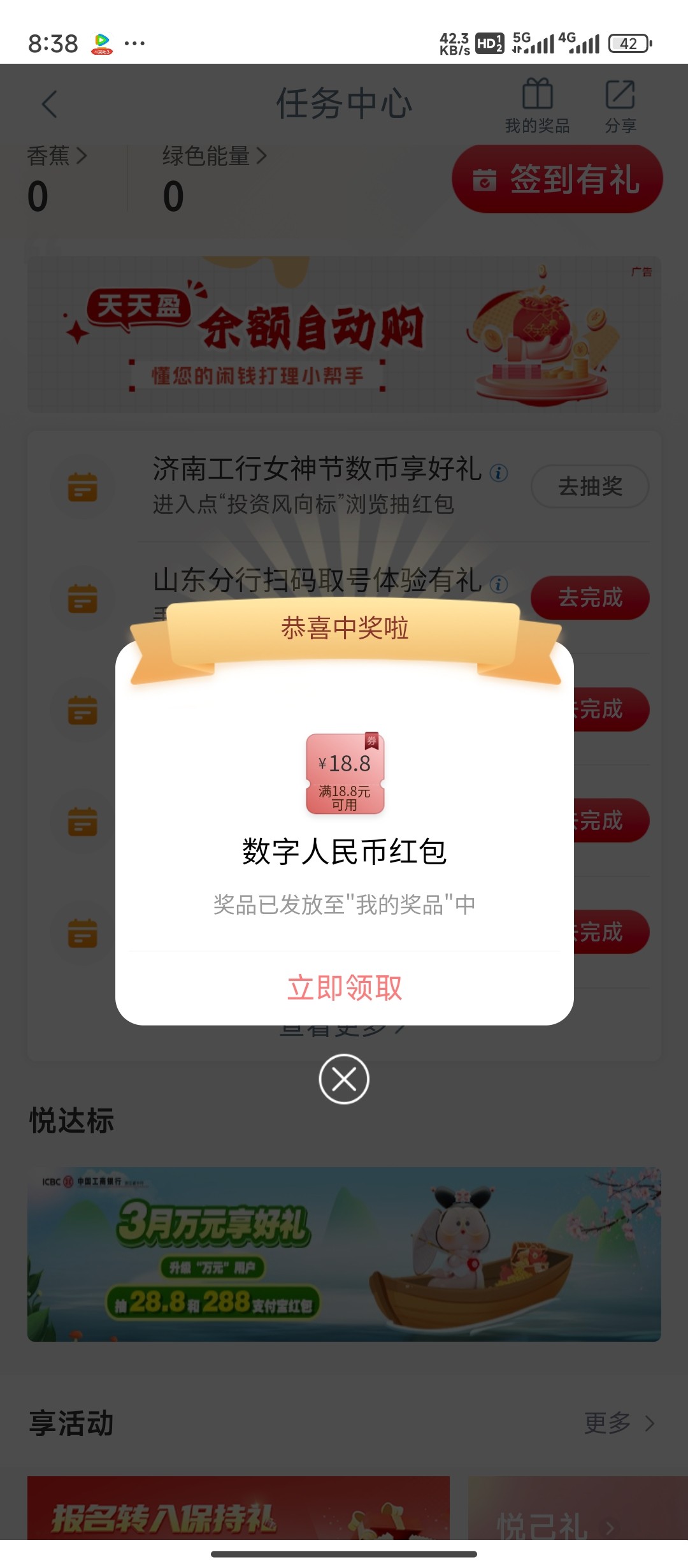Go back from 任务中心
Image resolution: width=688 pixels, height=1568 pixels.
click(50, 104)
